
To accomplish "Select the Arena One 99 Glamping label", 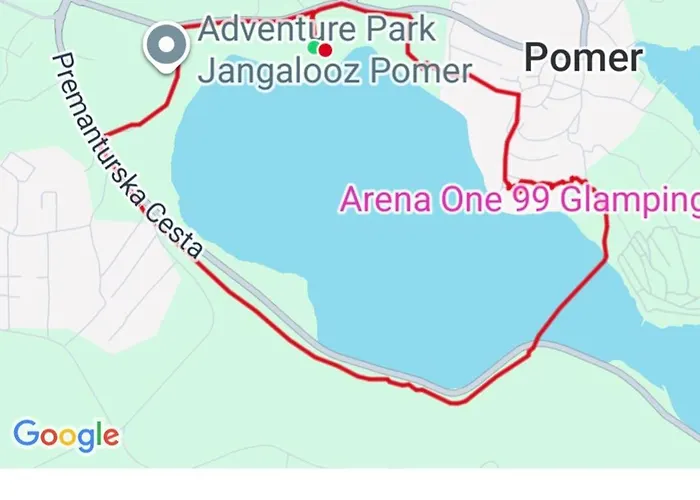I will pyautogui.click(x=519, y=198).
